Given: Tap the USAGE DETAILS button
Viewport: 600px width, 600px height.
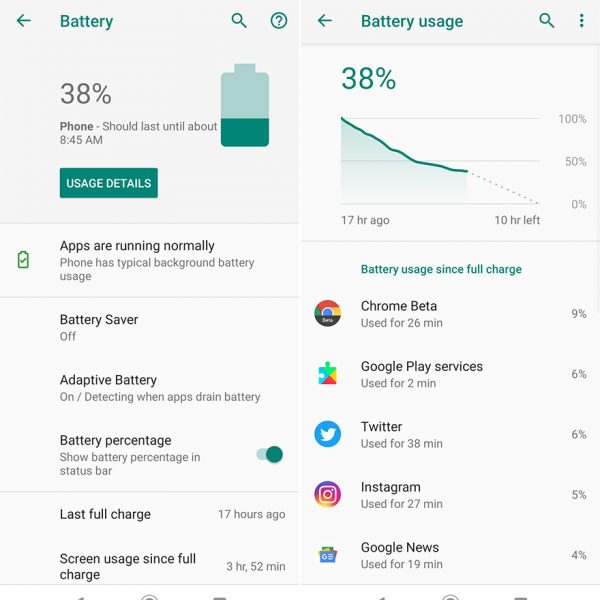Looking at the screenshot, I should click(x=108, y=183).
